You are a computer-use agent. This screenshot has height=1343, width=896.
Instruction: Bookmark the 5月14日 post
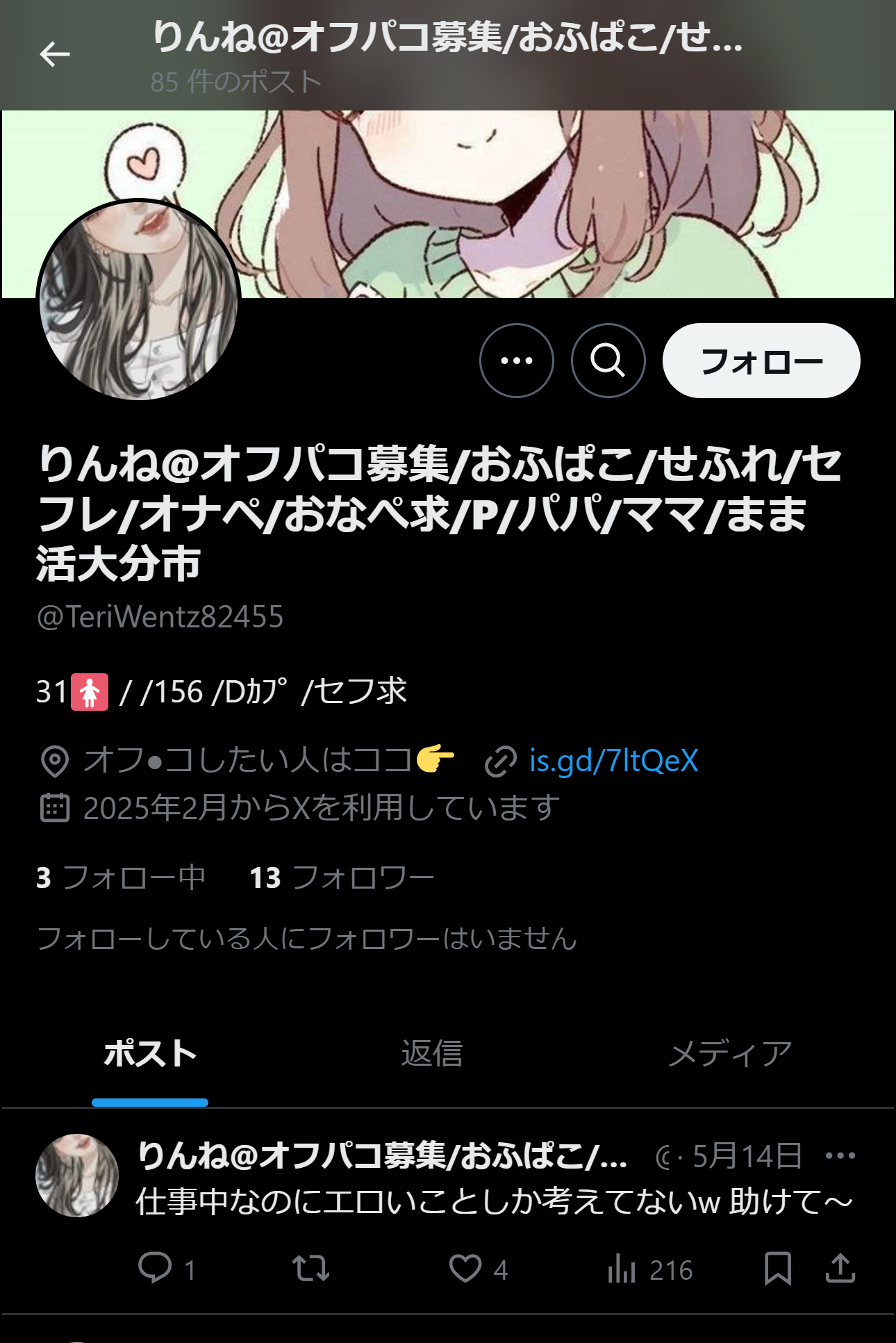(777, 1268)
